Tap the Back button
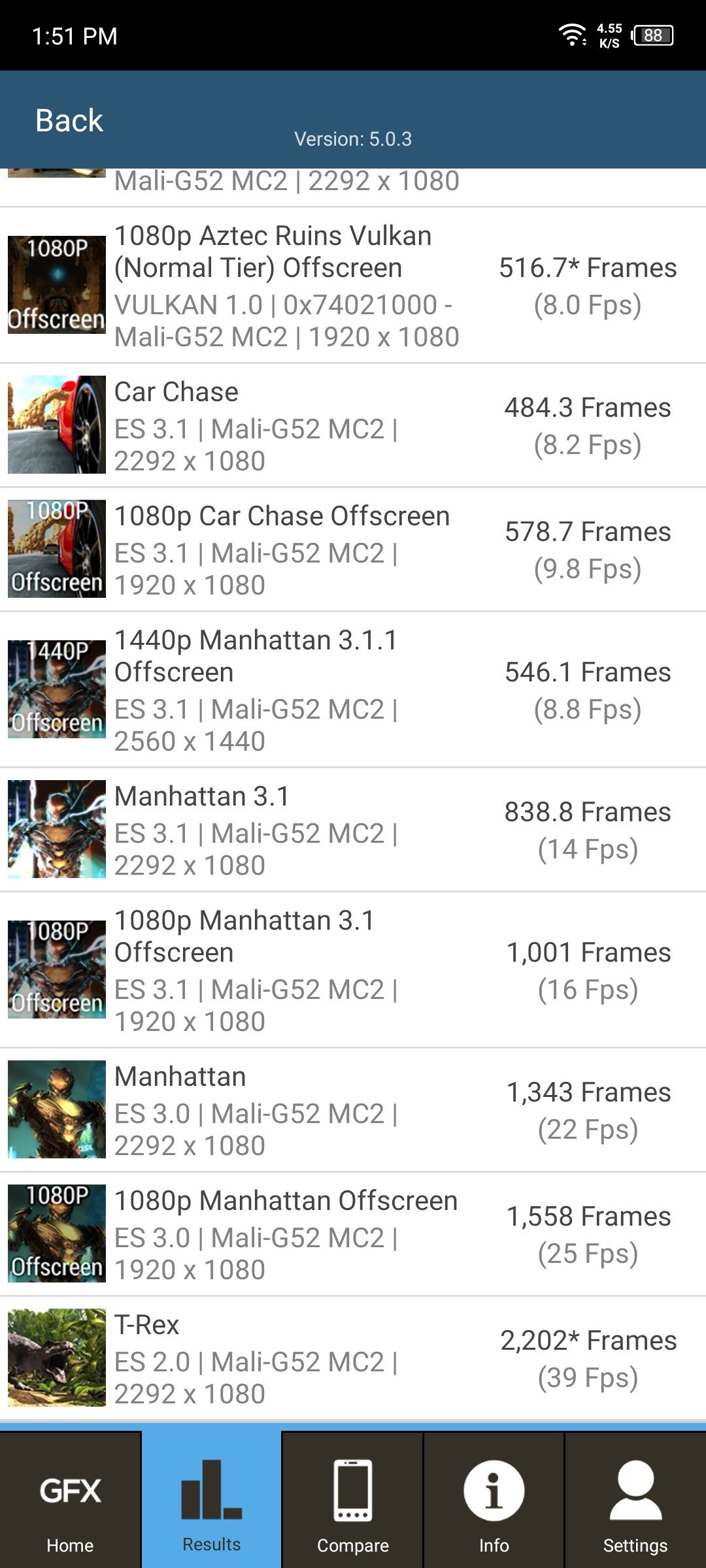Viewport: 706px width, 1568px height. (x=69, y=121)
